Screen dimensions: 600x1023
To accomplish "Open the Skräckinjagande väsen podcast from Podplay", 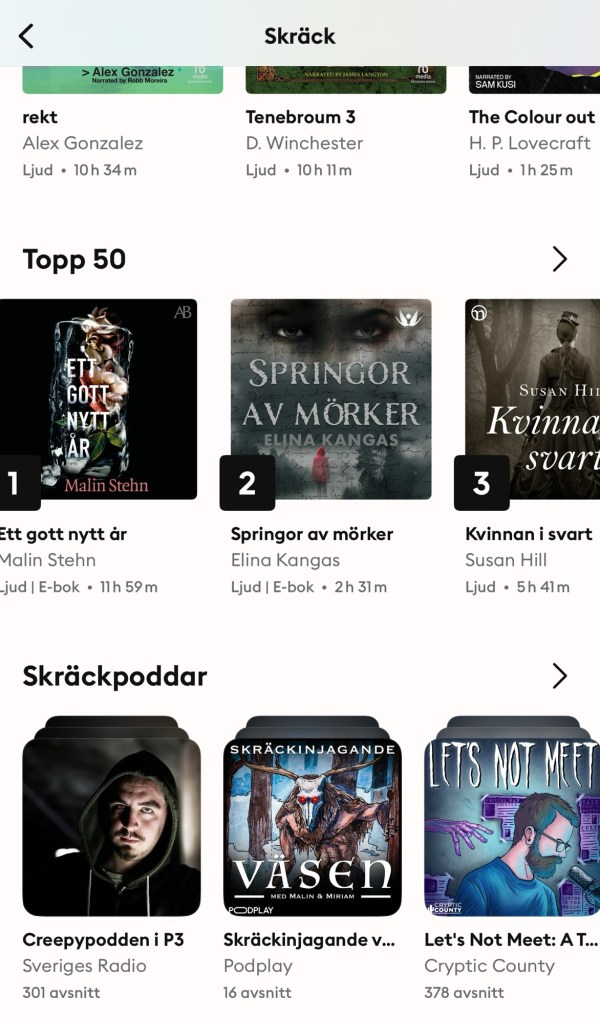I will (x=312, y=826).
